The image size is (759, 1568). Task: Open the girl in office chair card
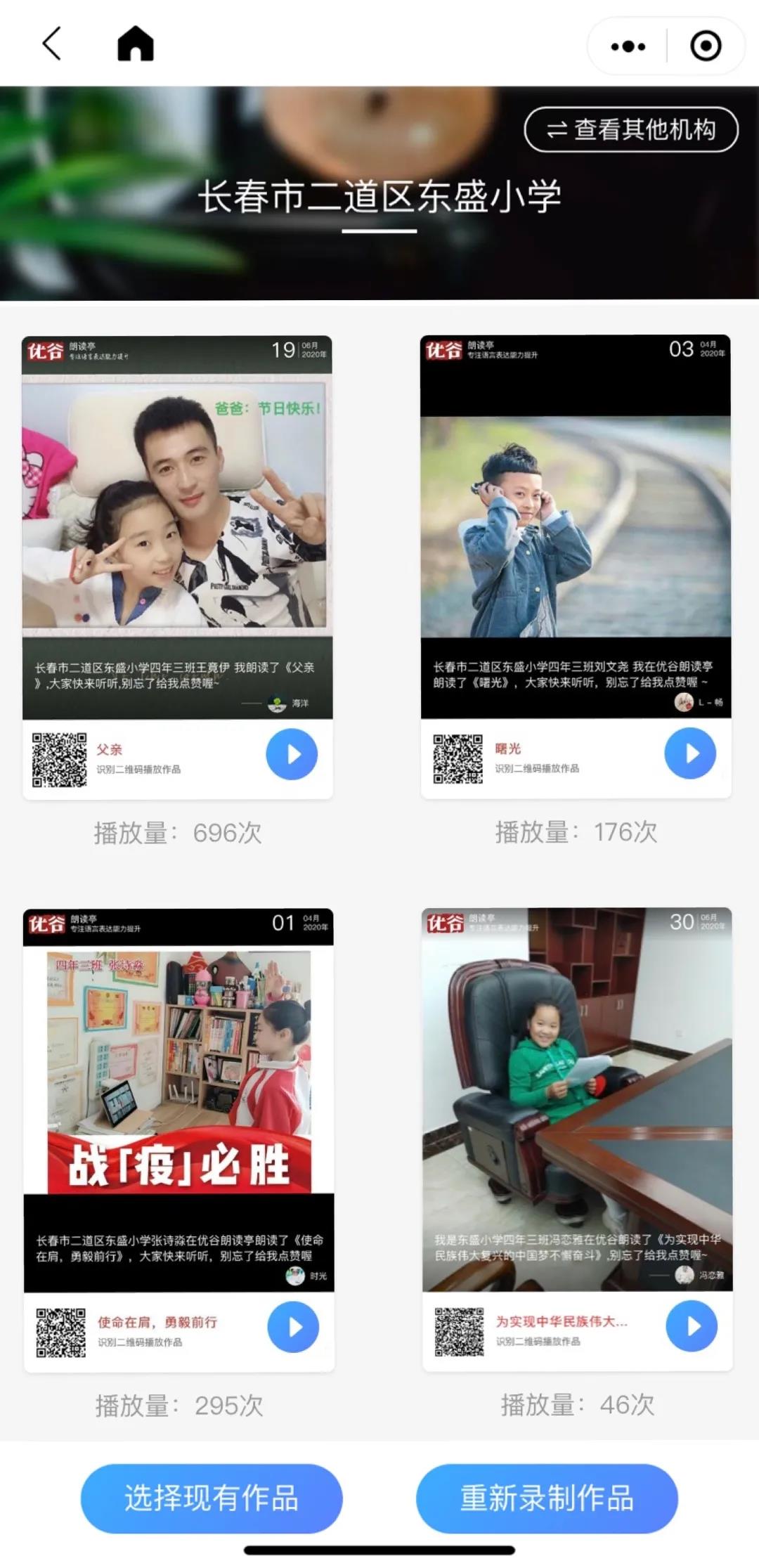(577, 1096)
